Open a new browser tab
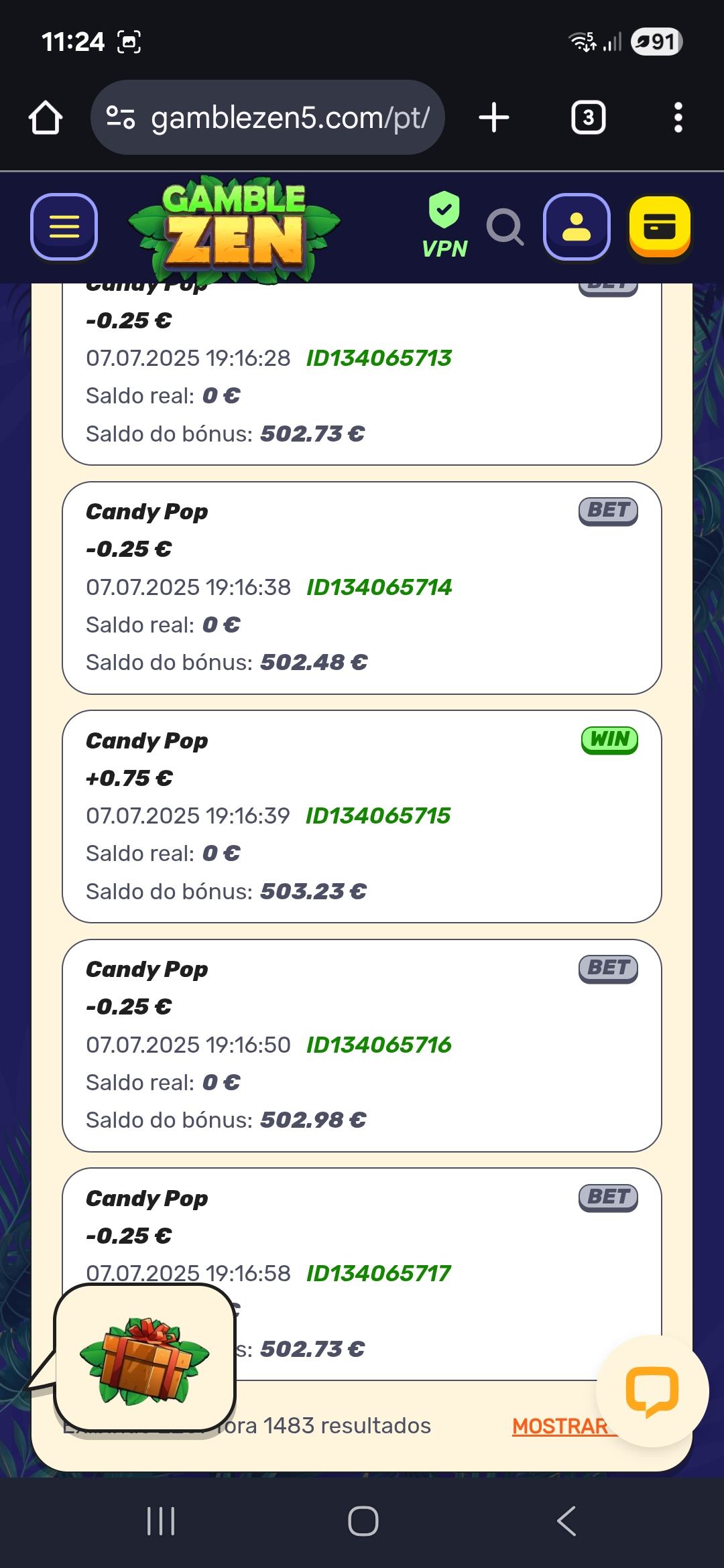Screen dimensions: 724x1568 click(x=493, y=116)
